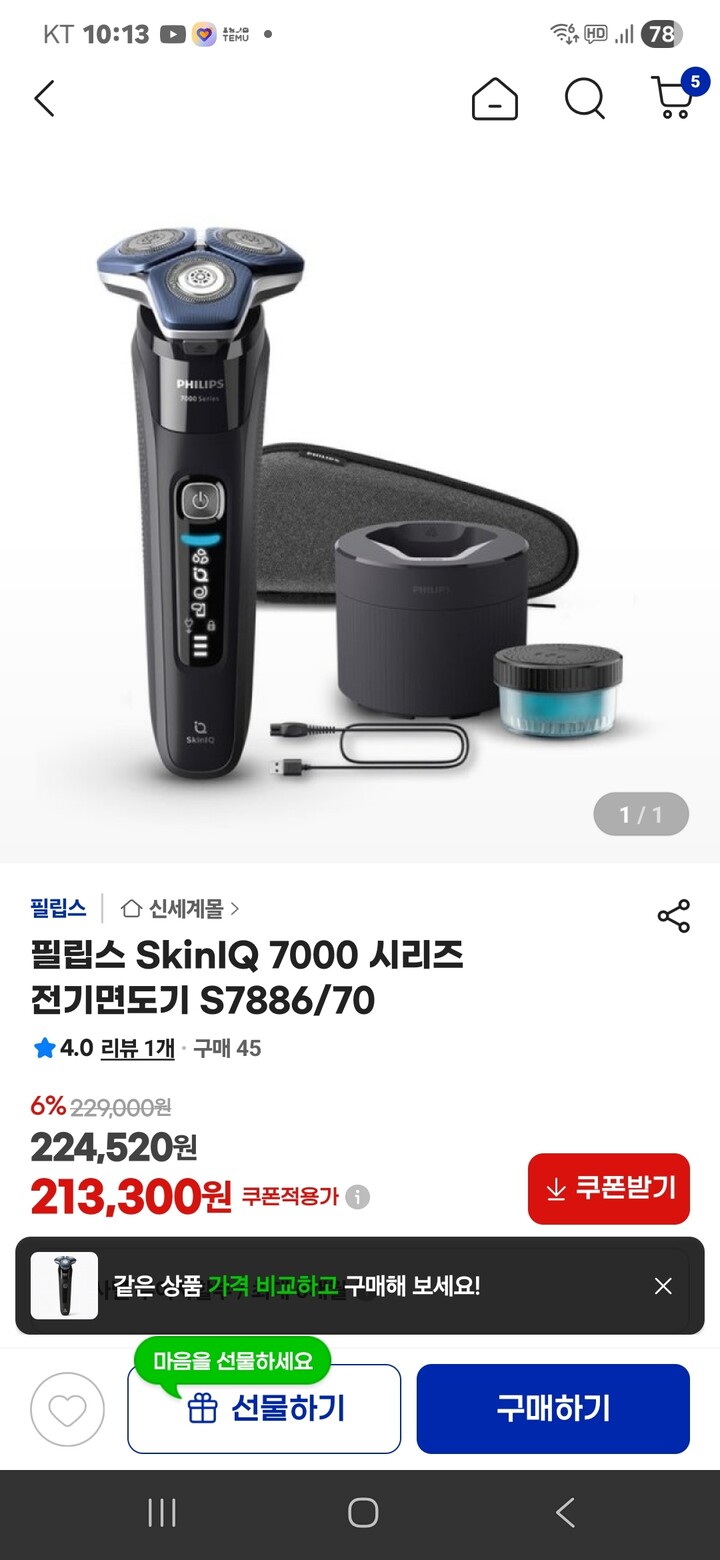Open 리뷰 1개 to read reviews
The image size is (720, 1560).
137,1048
